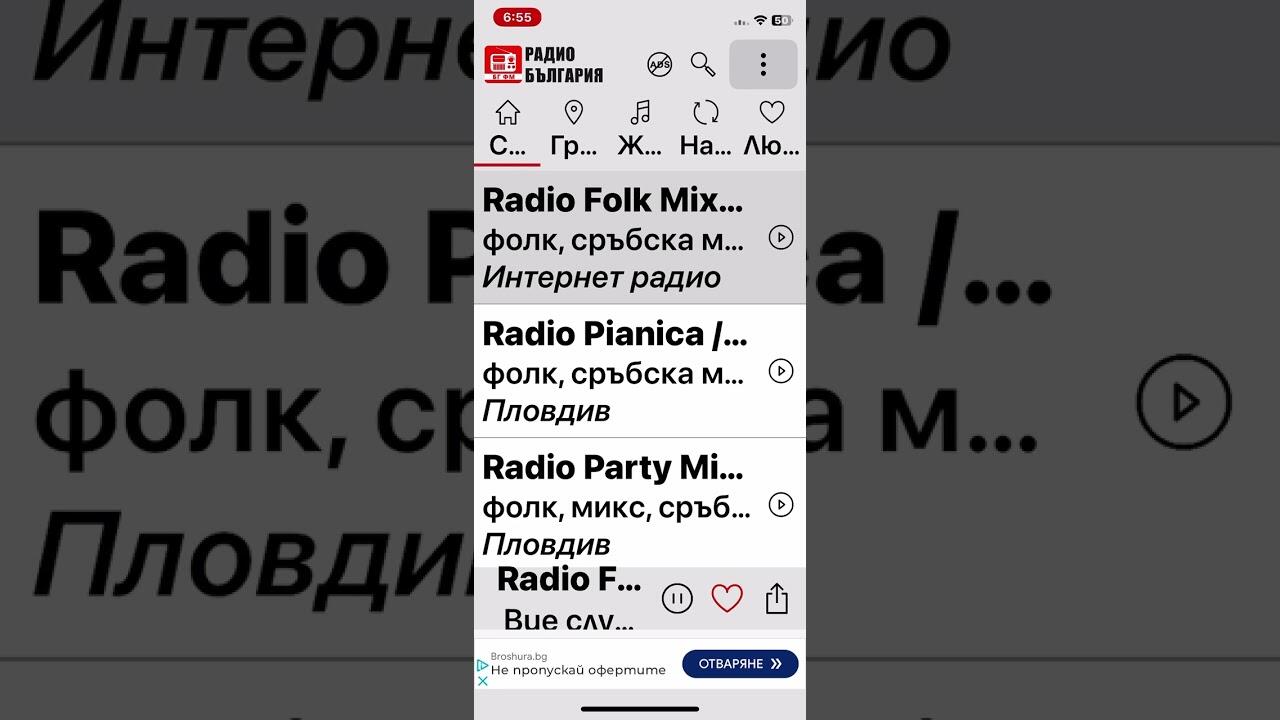Open the favorites heart tab
The image size is (1280, 720).
[772, 129]
